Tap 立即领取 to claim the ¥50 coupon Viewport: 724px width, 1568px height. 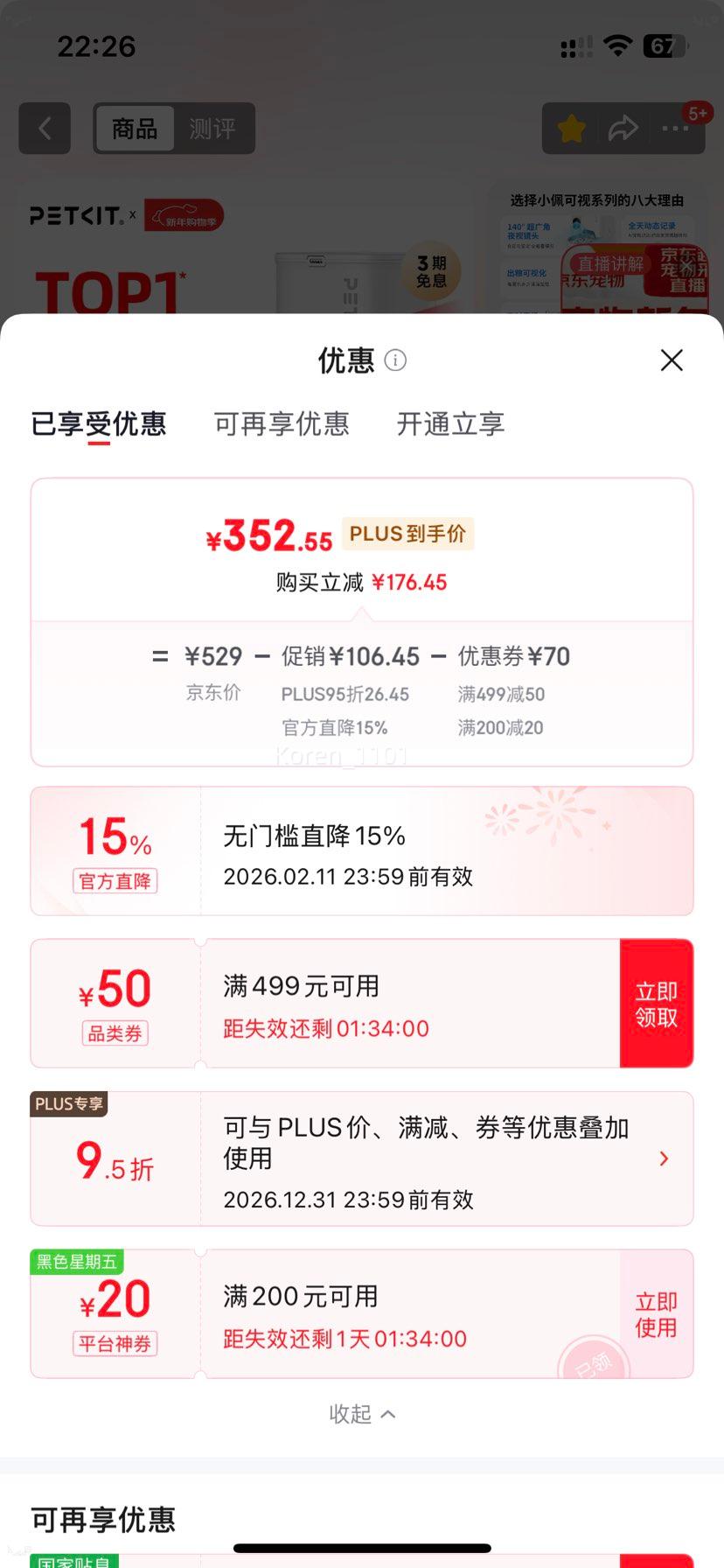pos(657,1003)
